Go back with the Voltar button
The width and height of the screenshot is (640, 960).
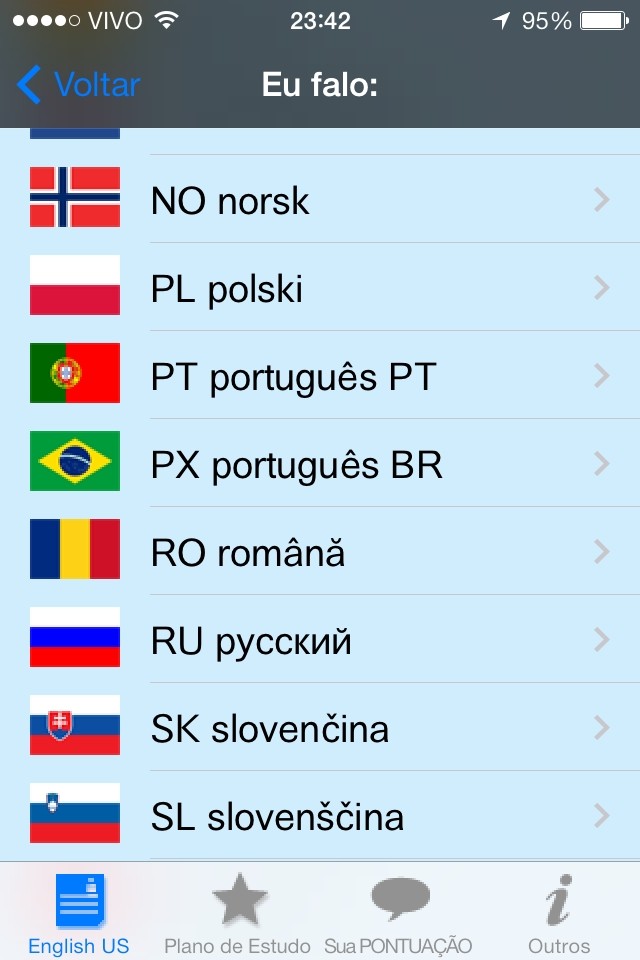[x=78, y=85]
